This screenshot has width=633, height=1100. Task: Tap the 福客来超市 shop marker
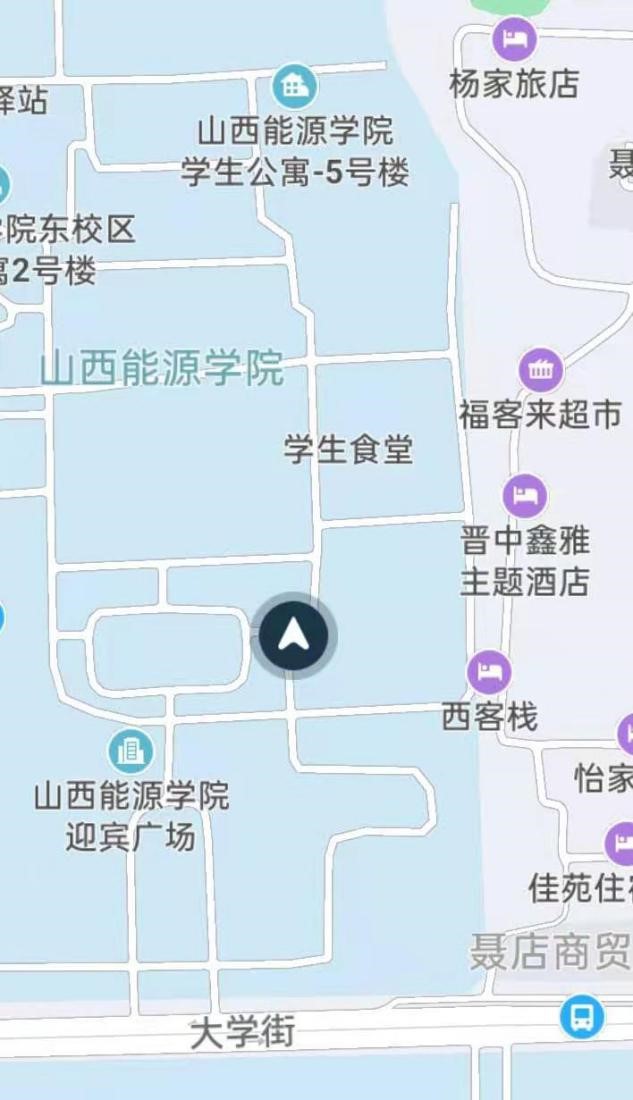(541, 371)
